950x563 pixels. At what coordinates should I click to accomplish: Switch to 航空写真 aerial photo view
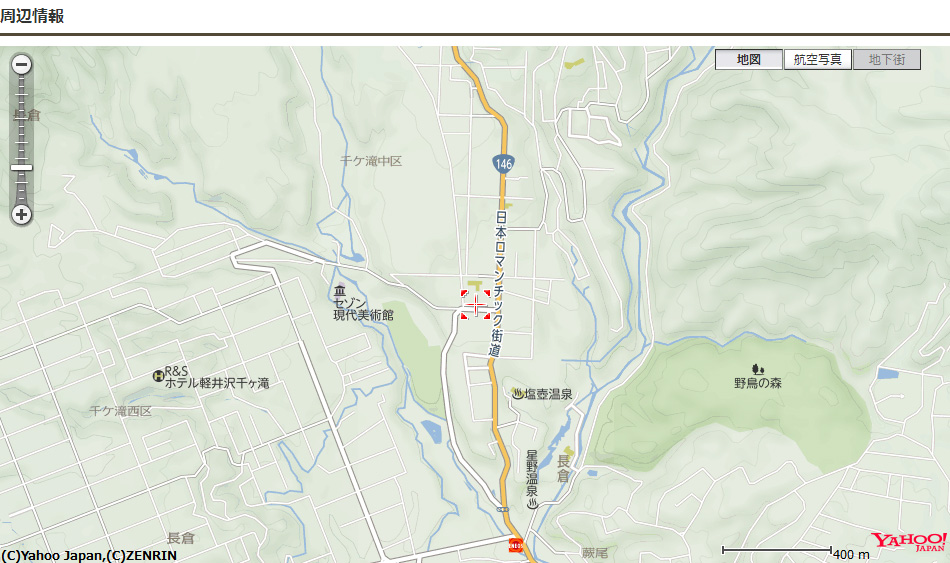[817, 60]
